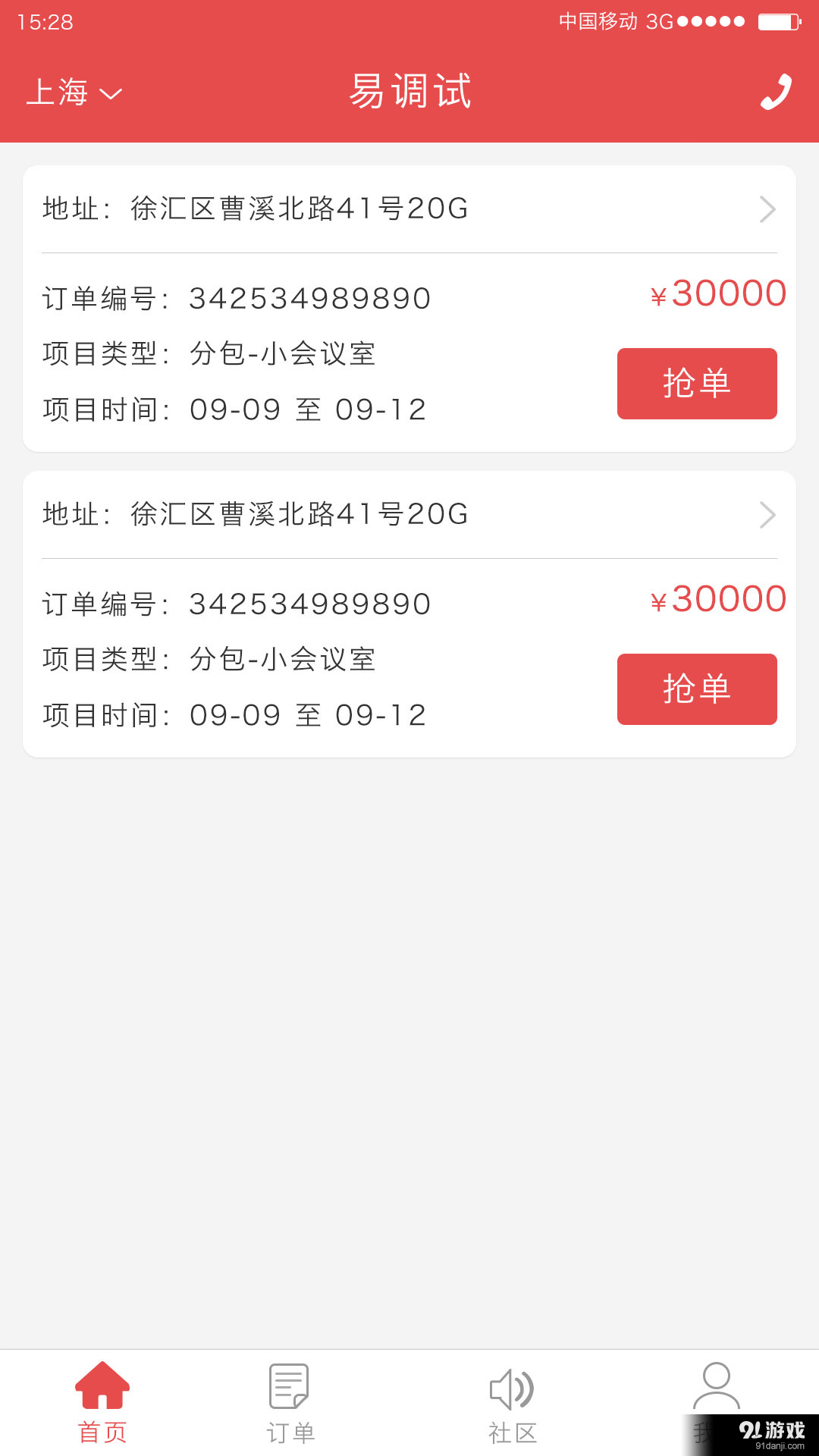Tap the red house icon in bottom bar
This screenshot has height=1456, width=819.
102,1387
